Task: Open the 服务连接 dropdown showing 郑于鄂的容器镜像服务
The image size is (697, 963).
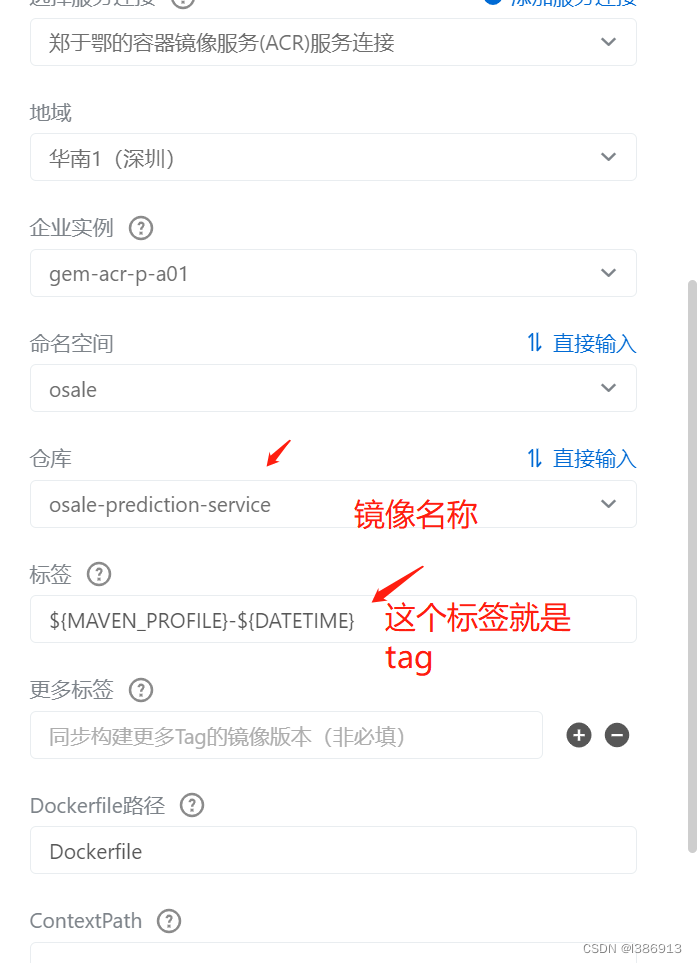Action: (333, 42)
